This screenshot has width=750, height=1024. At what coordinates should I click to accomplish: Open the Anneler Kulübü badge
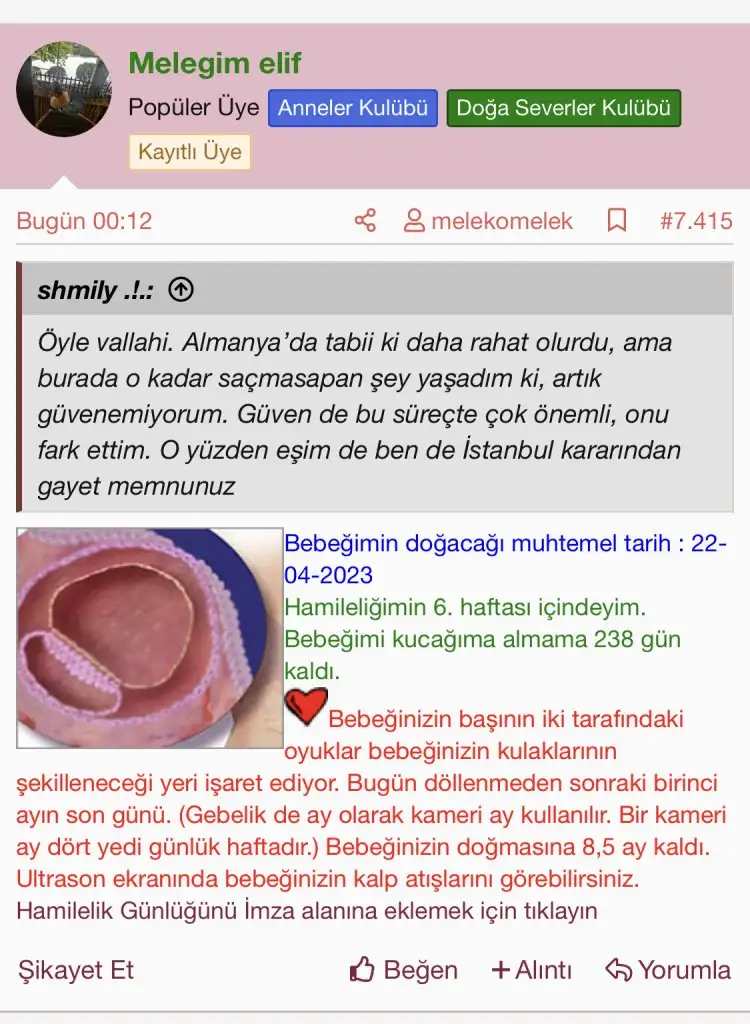(x=353, y=108)
